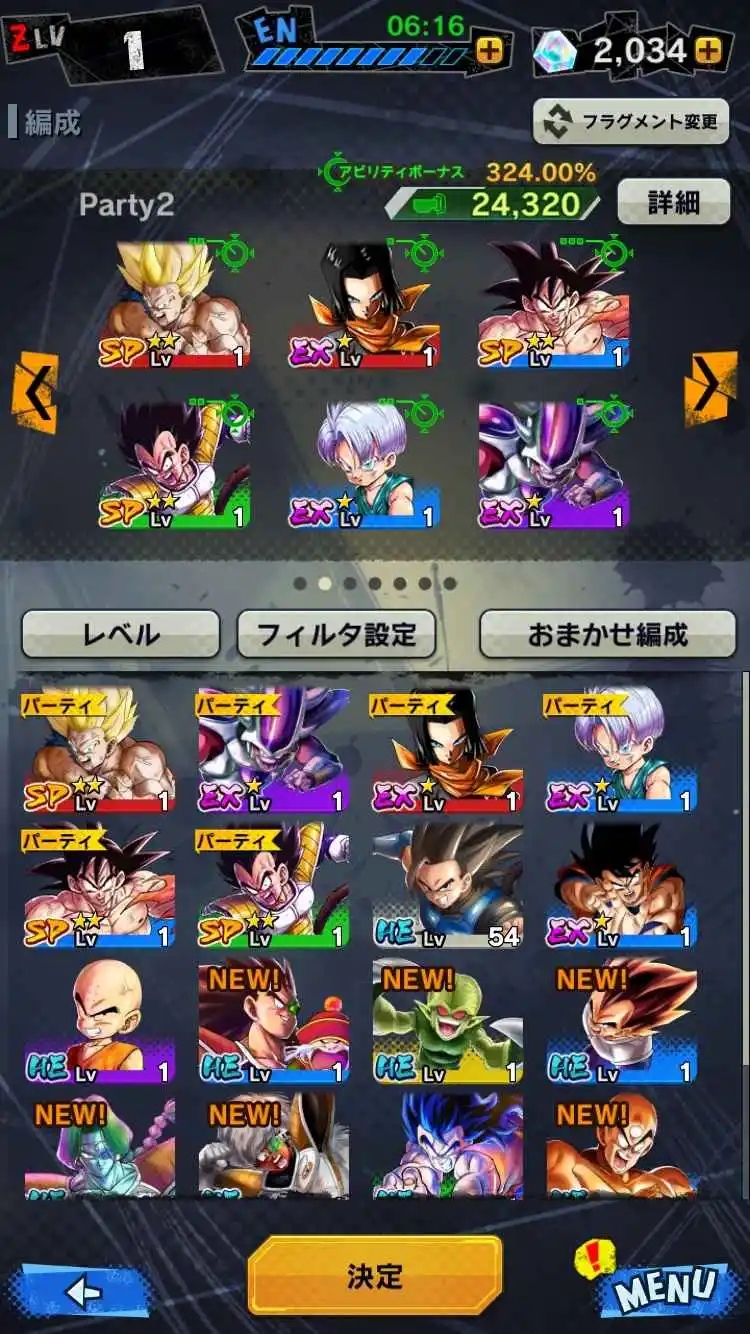Go back with the blue arrow button
The height and width of the screenshot is (1334, 750).
point(80,1292)
